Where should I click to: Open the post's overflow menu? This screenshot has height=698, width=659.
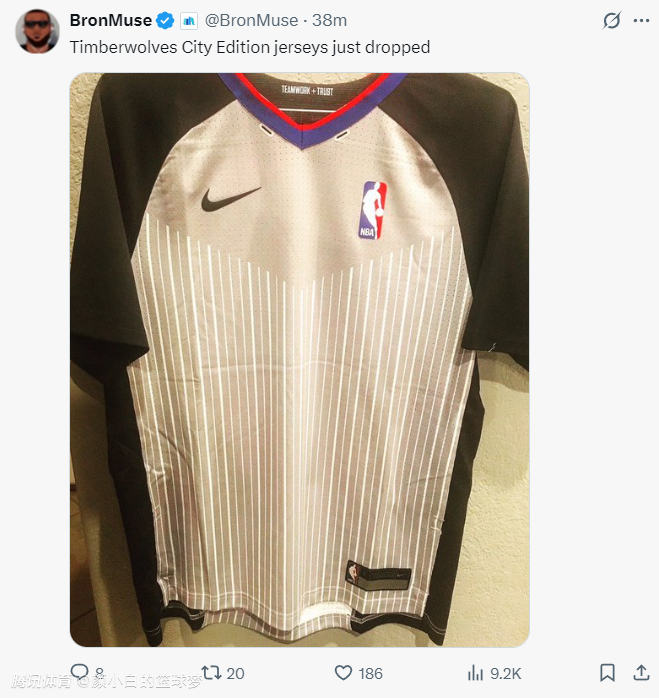(641, 20)
